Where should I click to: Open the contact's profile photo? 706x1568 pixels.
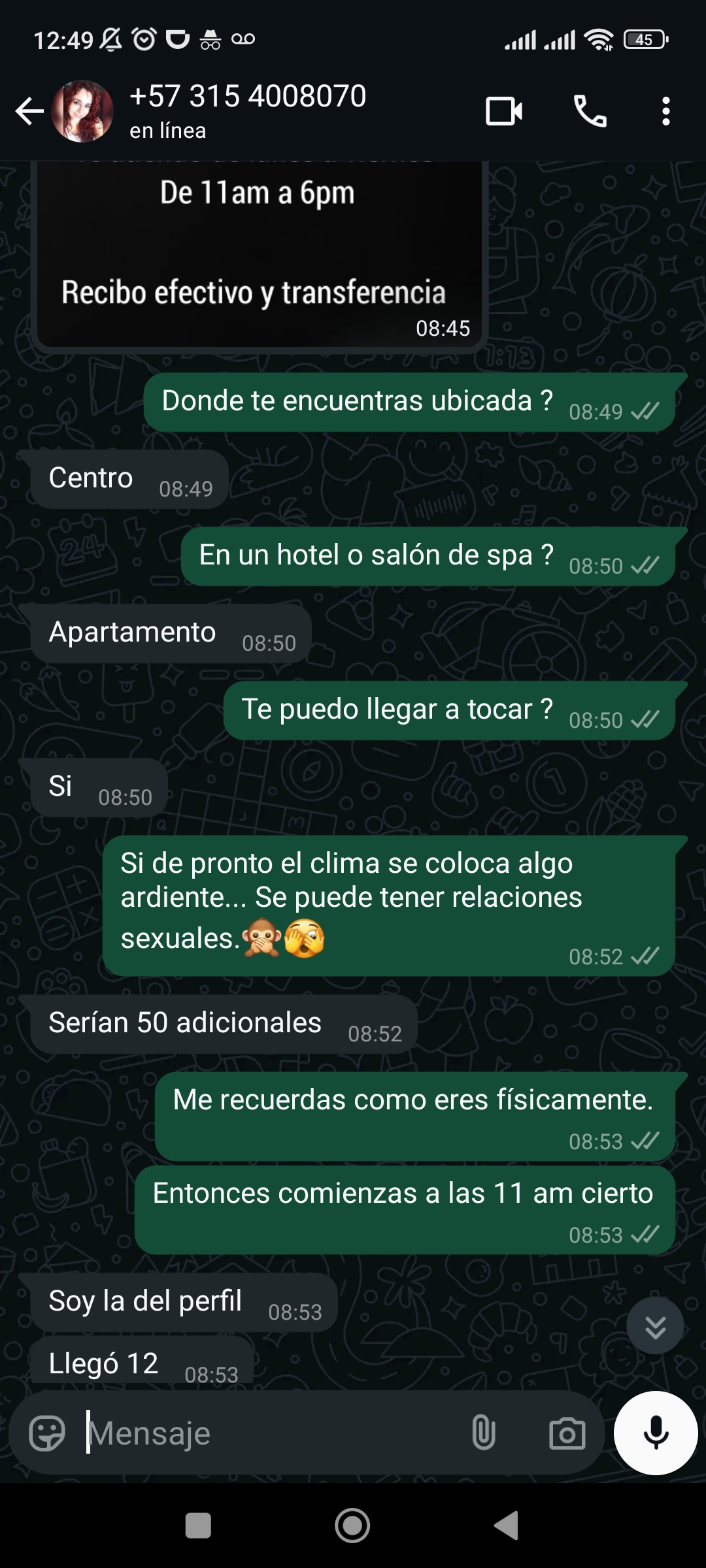pyautogui.click(x=82, y=111)
